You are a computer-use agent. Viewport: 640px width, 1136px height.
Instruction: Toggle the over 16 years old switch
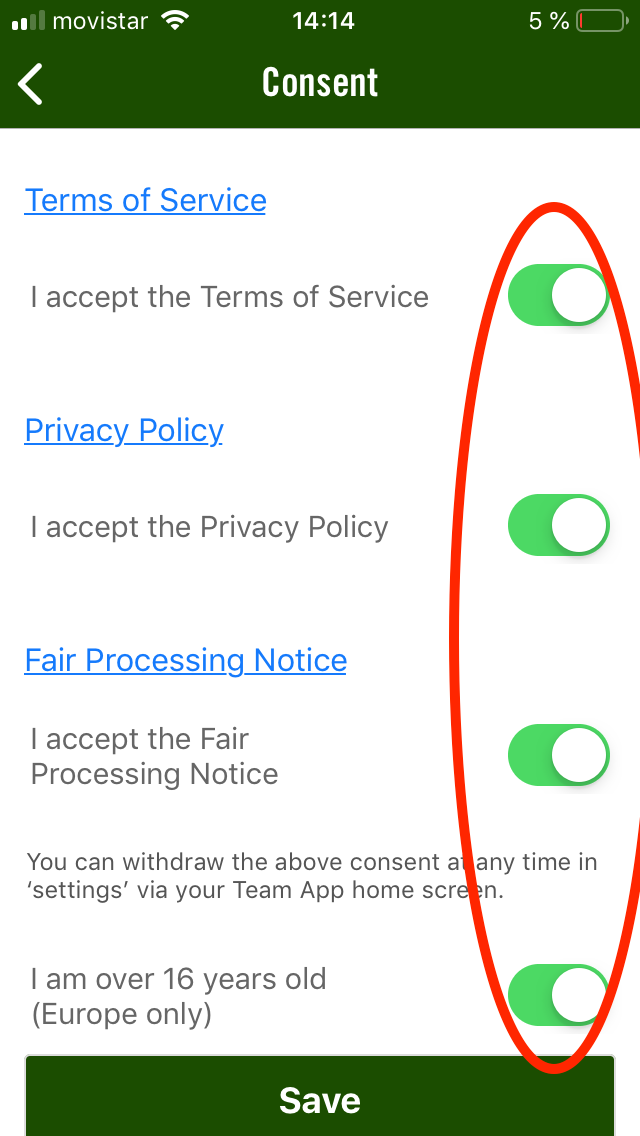coord(558,995)
